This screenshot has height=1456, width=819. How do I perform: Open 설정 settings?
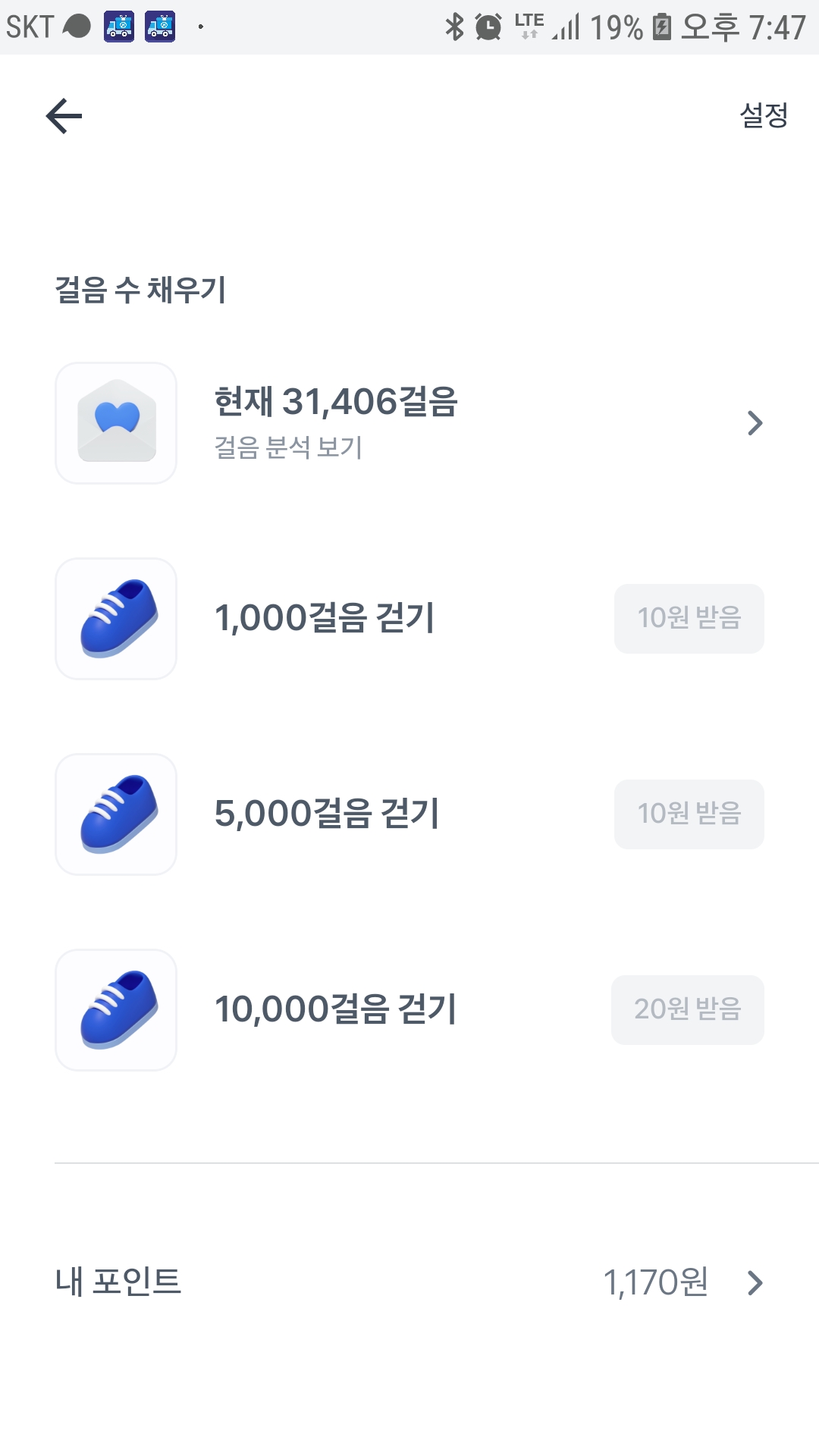[764, 115]
